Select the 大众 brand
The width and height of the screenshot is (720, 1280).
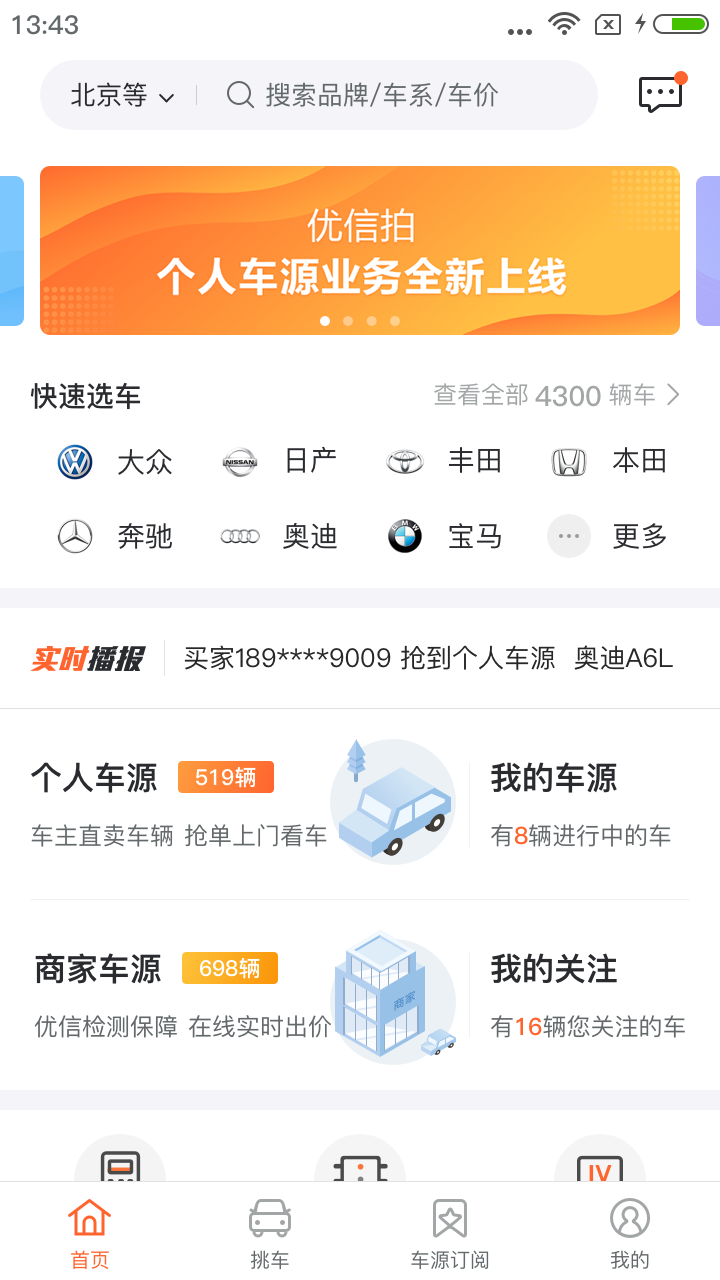tap(115, 462)
